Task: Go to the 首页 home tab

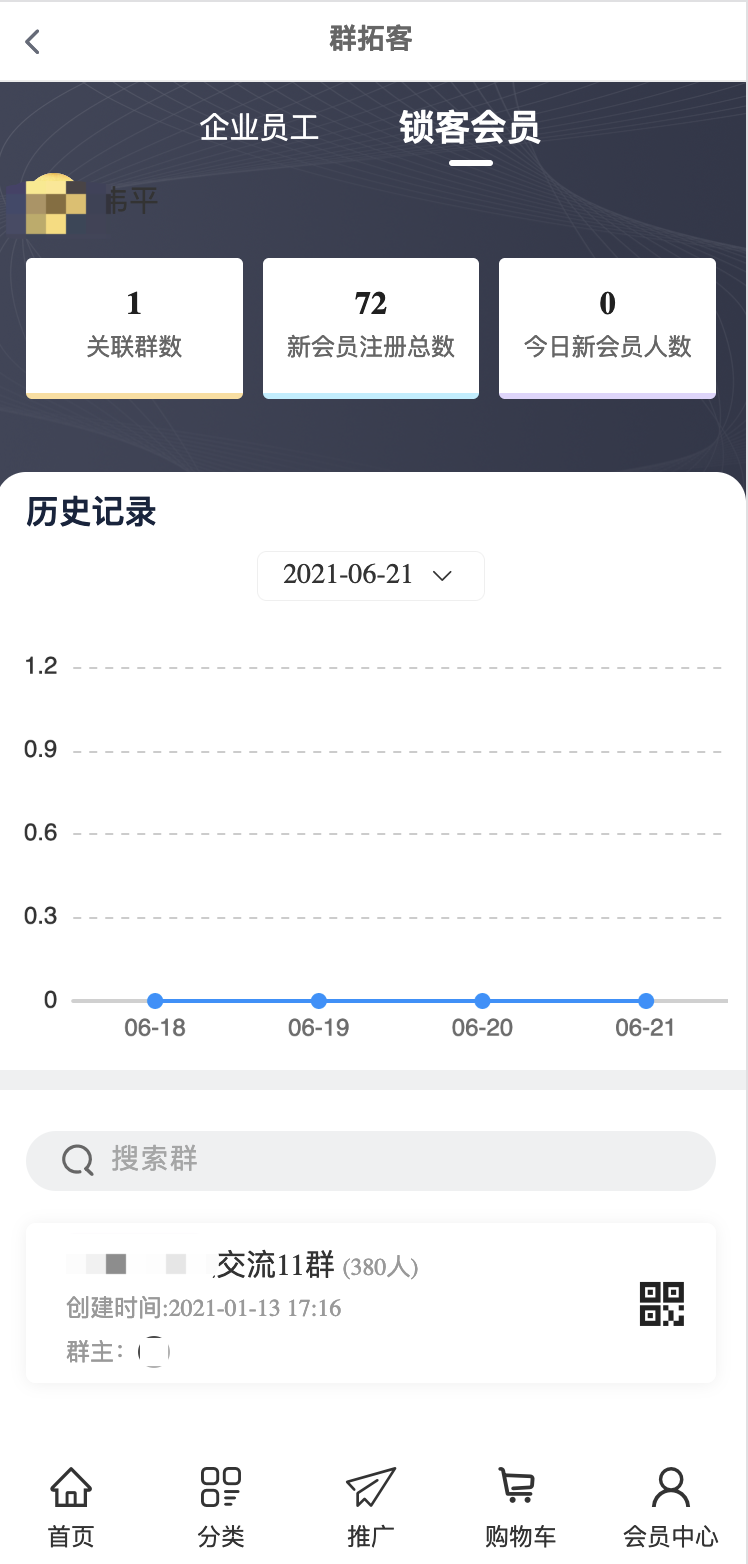Action: (71, 1507)
